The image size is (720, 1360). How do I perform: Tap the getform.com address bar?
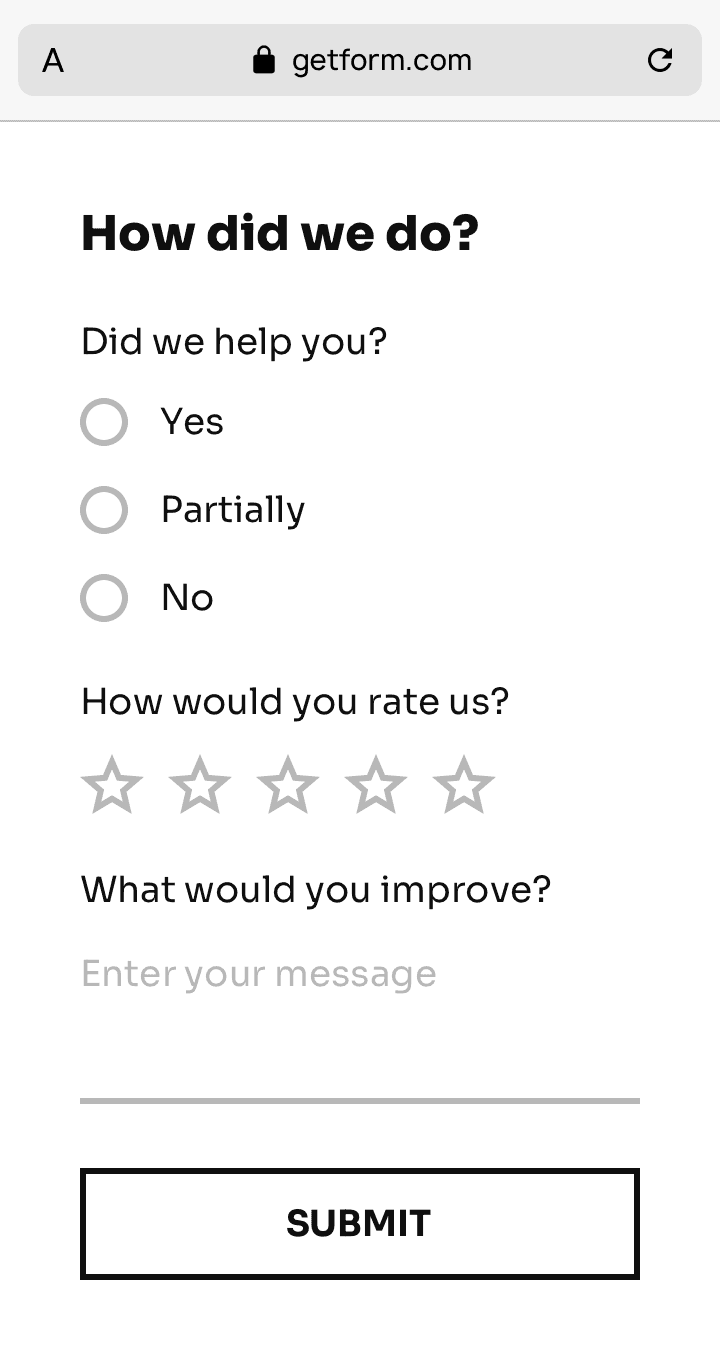click(x=380, y=60)
